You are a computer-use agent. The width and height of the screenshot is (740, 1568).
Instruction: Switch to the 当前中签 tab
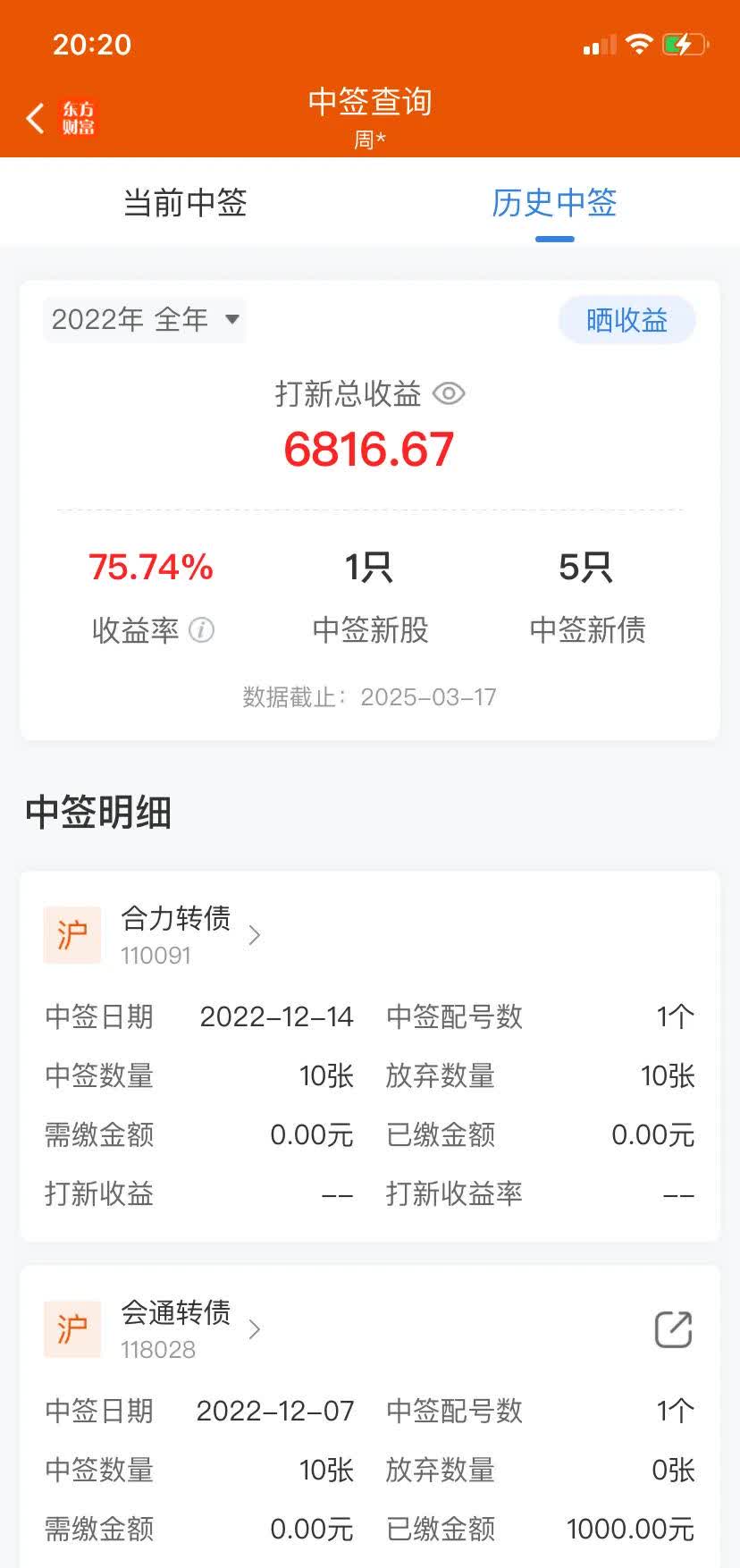pyautogui.click(x=185, y=205)
